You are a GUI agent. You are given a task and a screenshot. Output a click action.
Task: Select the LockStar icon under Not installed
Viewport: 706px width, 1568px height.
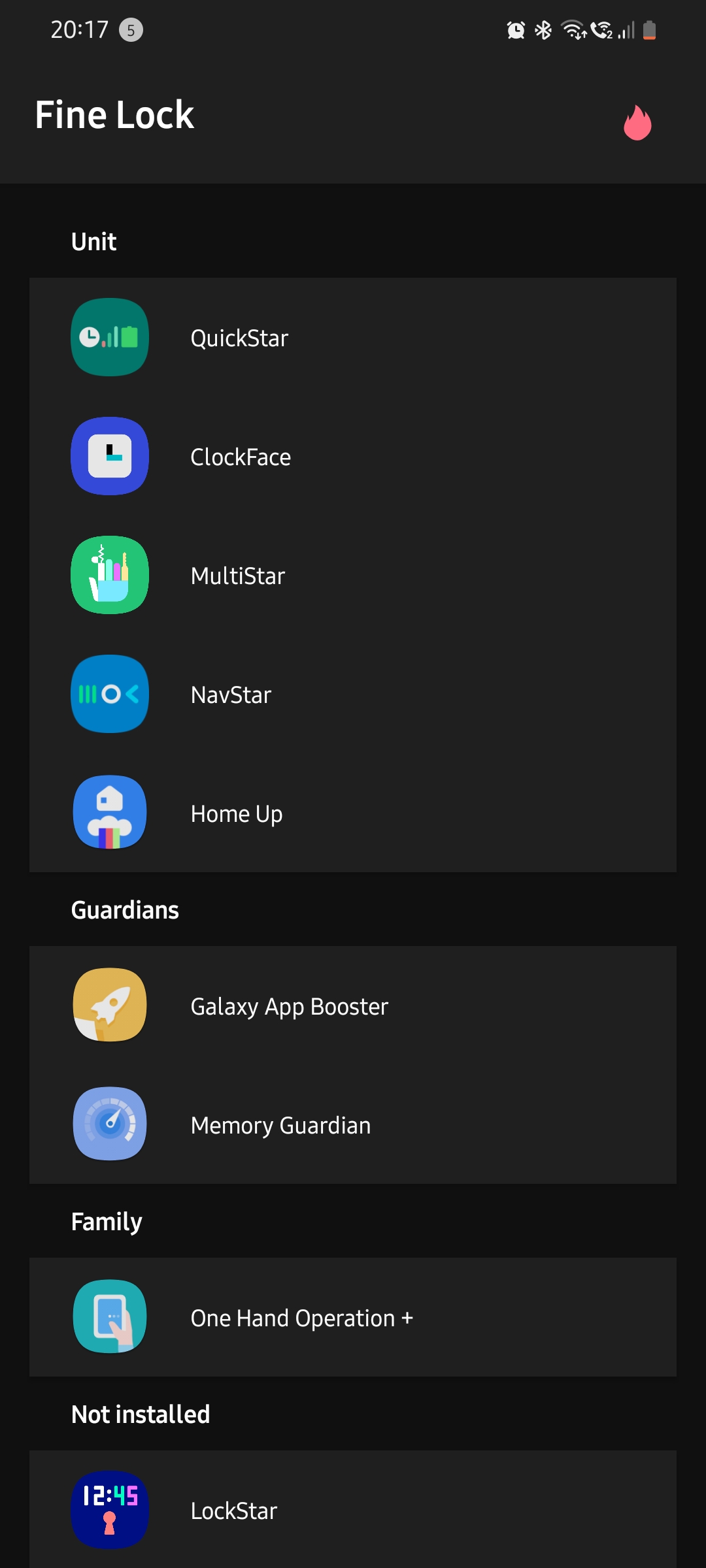(109, 1510)
